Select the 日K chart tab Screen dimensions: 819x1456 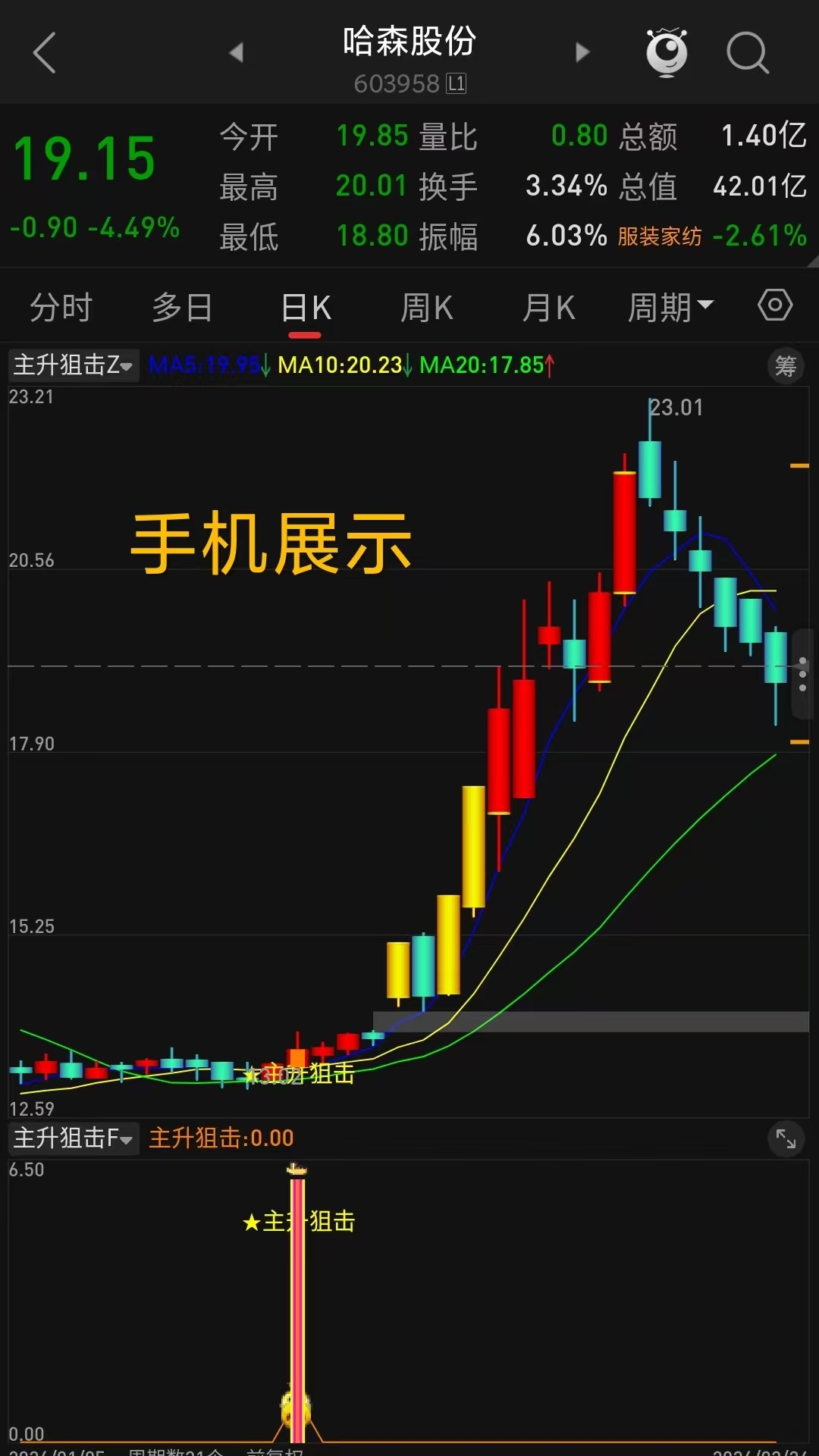click(x=306, y=308)
